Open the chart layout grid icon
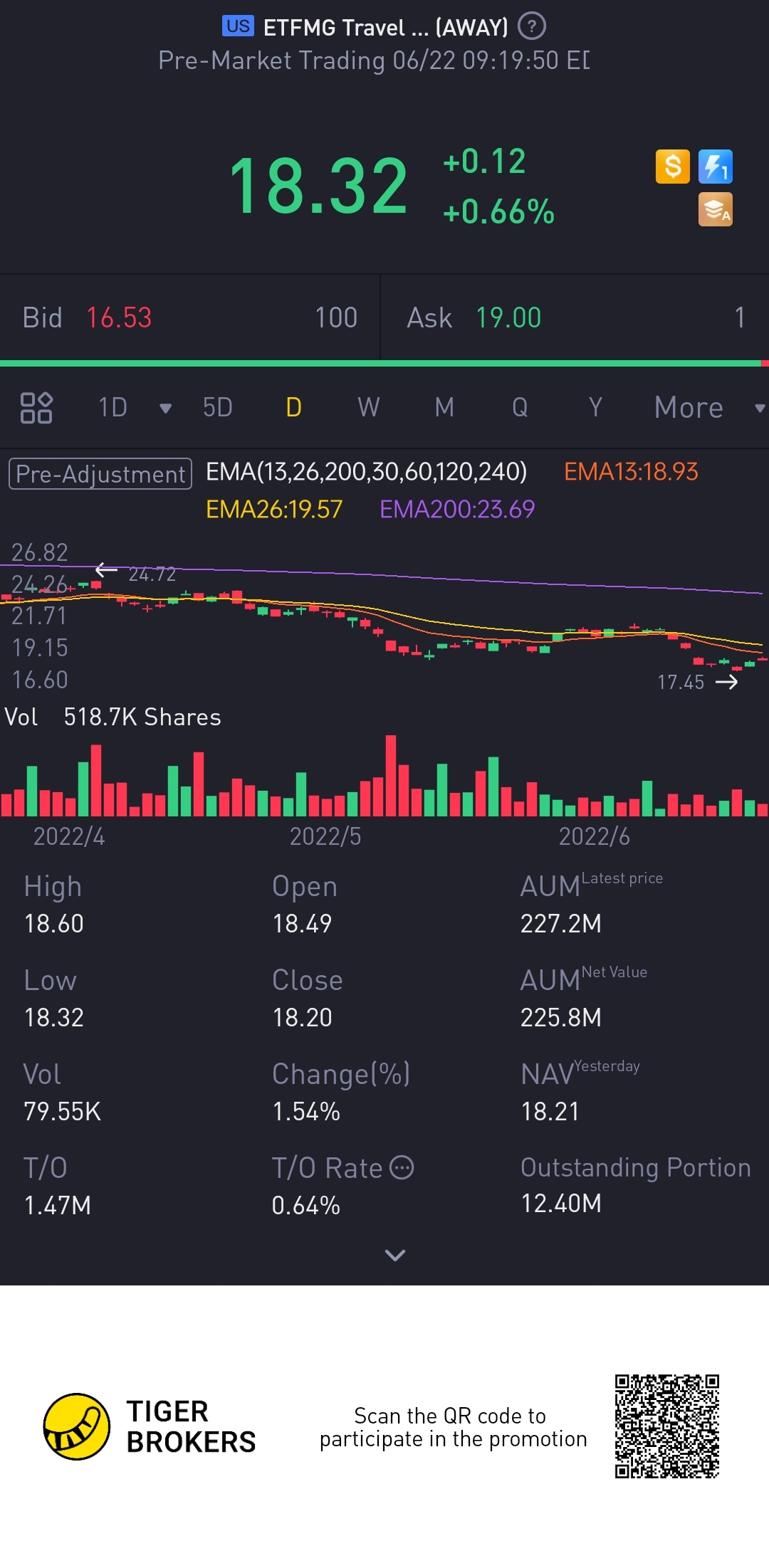769x1568 pixels. [36, 408]
